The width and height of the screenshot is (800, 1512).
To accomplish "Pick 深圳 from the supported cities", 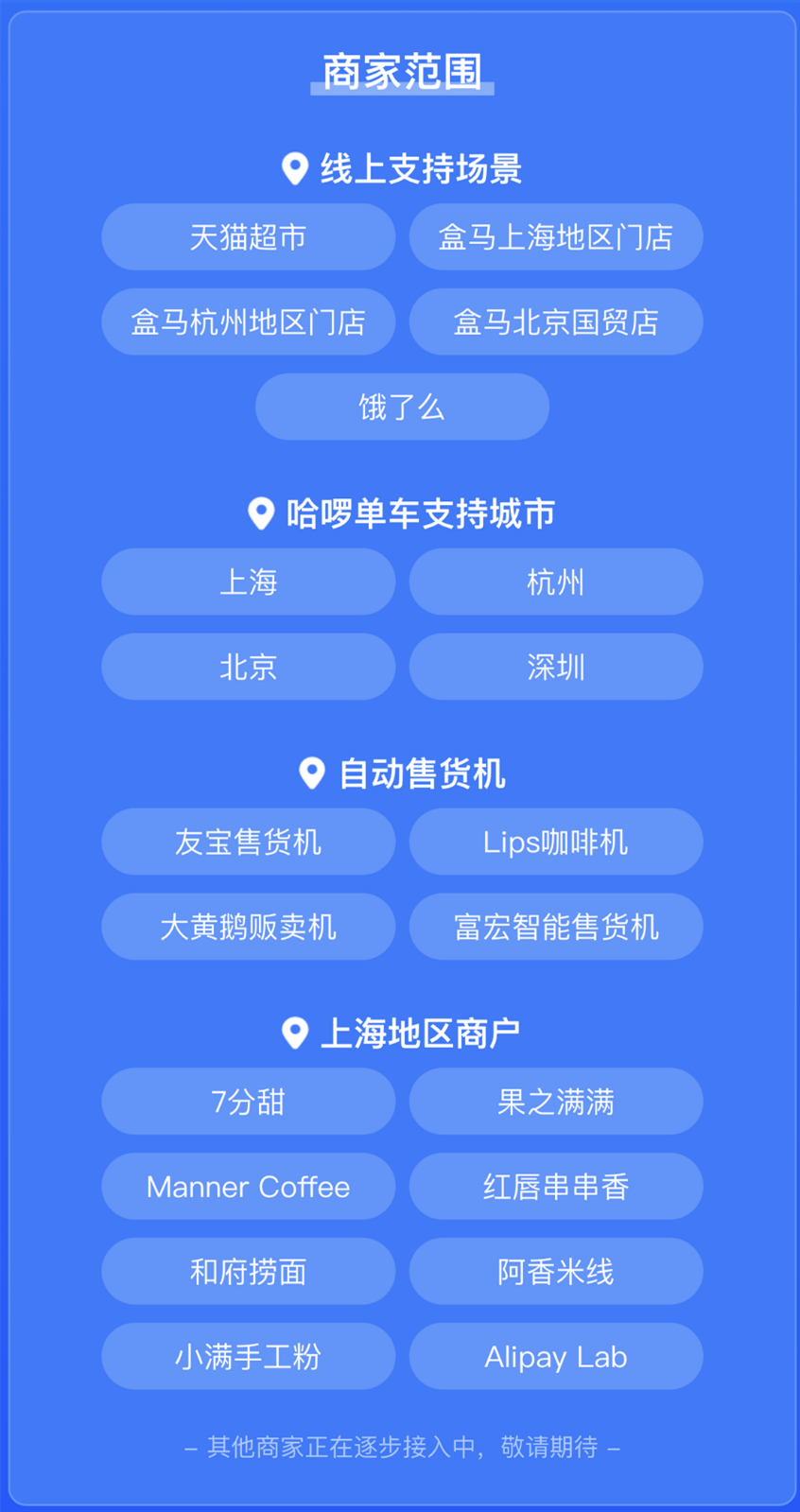I will (x=556, y=667).
